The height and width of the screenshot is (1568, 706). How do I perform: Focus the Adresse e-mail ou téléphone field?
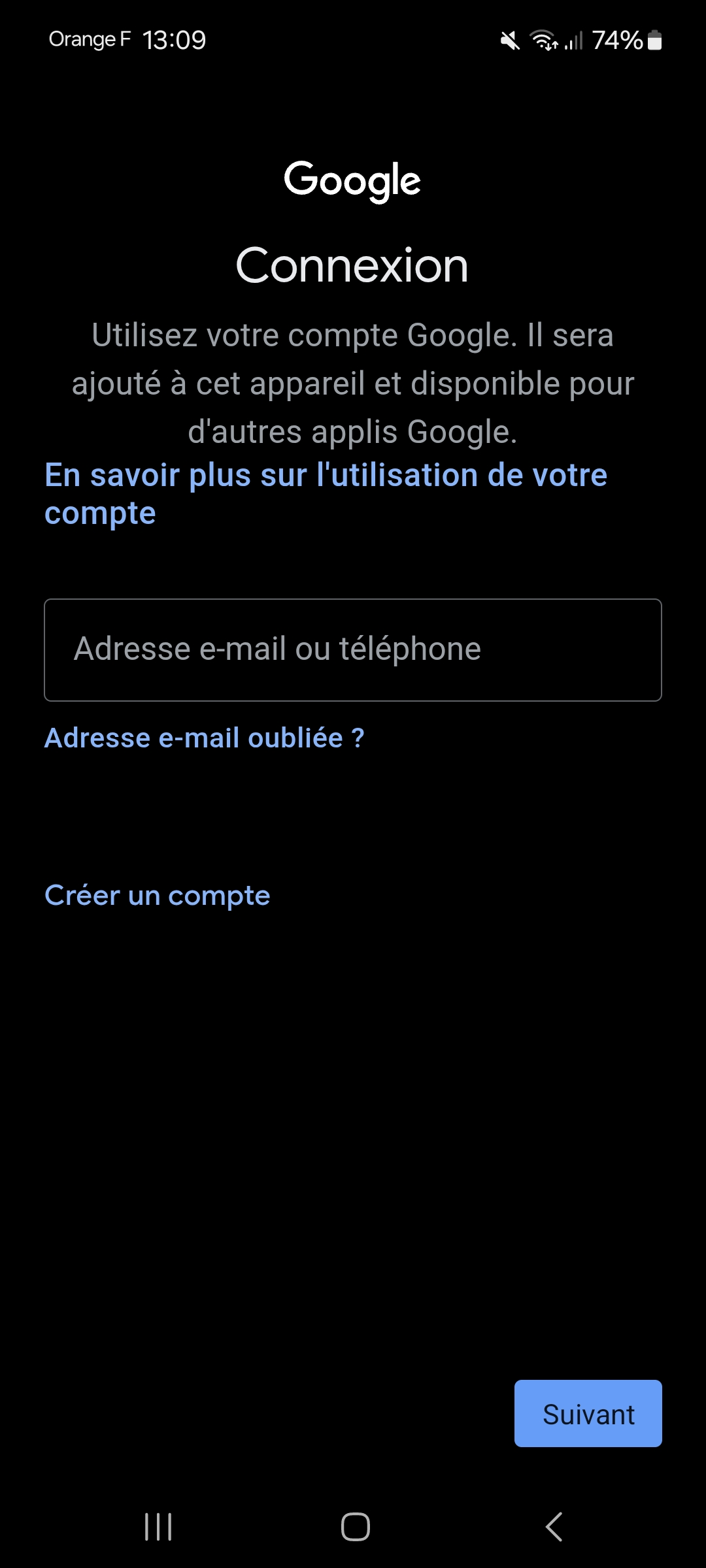pyautogui.click(x=352, y=649)
